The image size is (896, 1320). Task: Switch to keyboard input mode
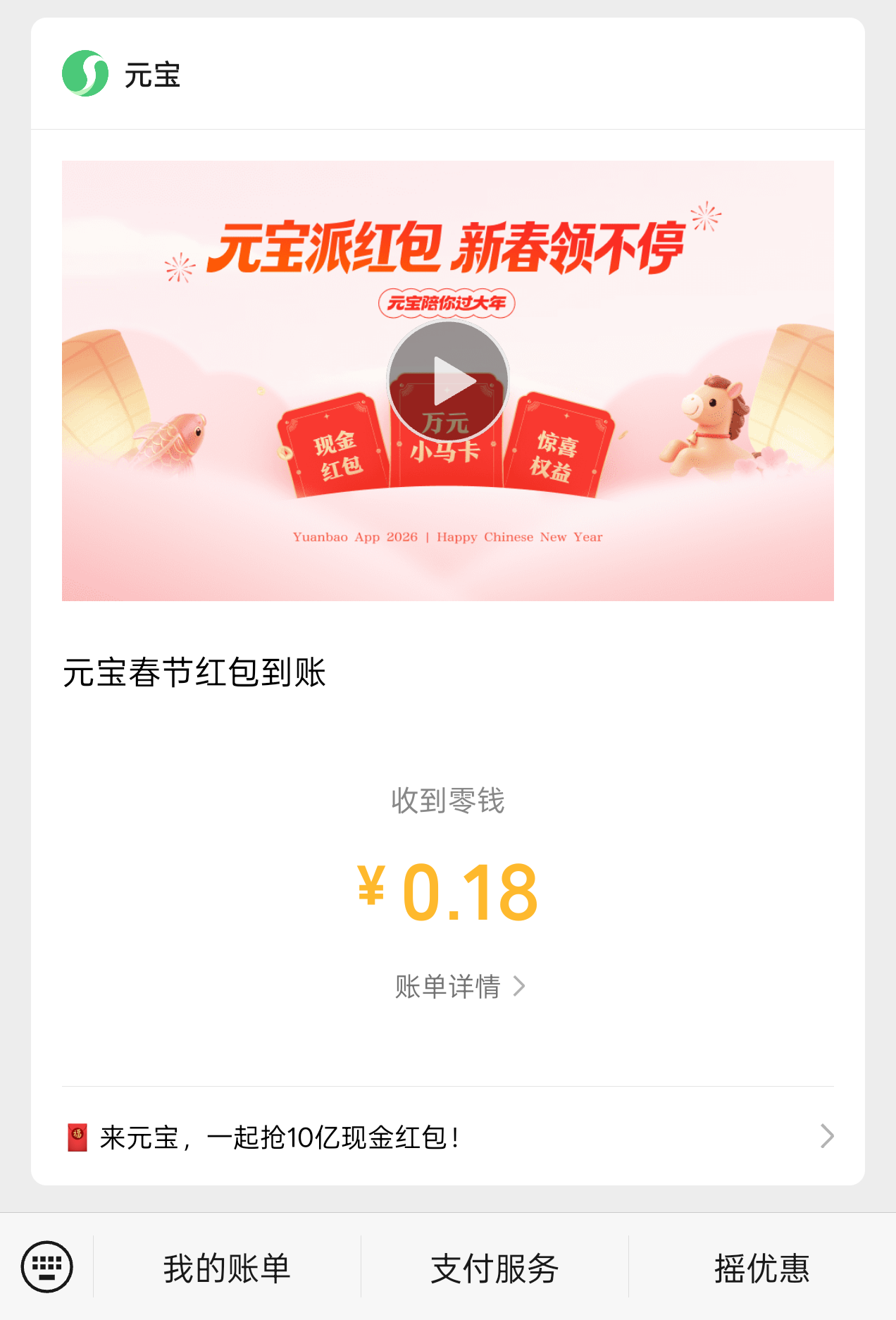point(47,1266)
